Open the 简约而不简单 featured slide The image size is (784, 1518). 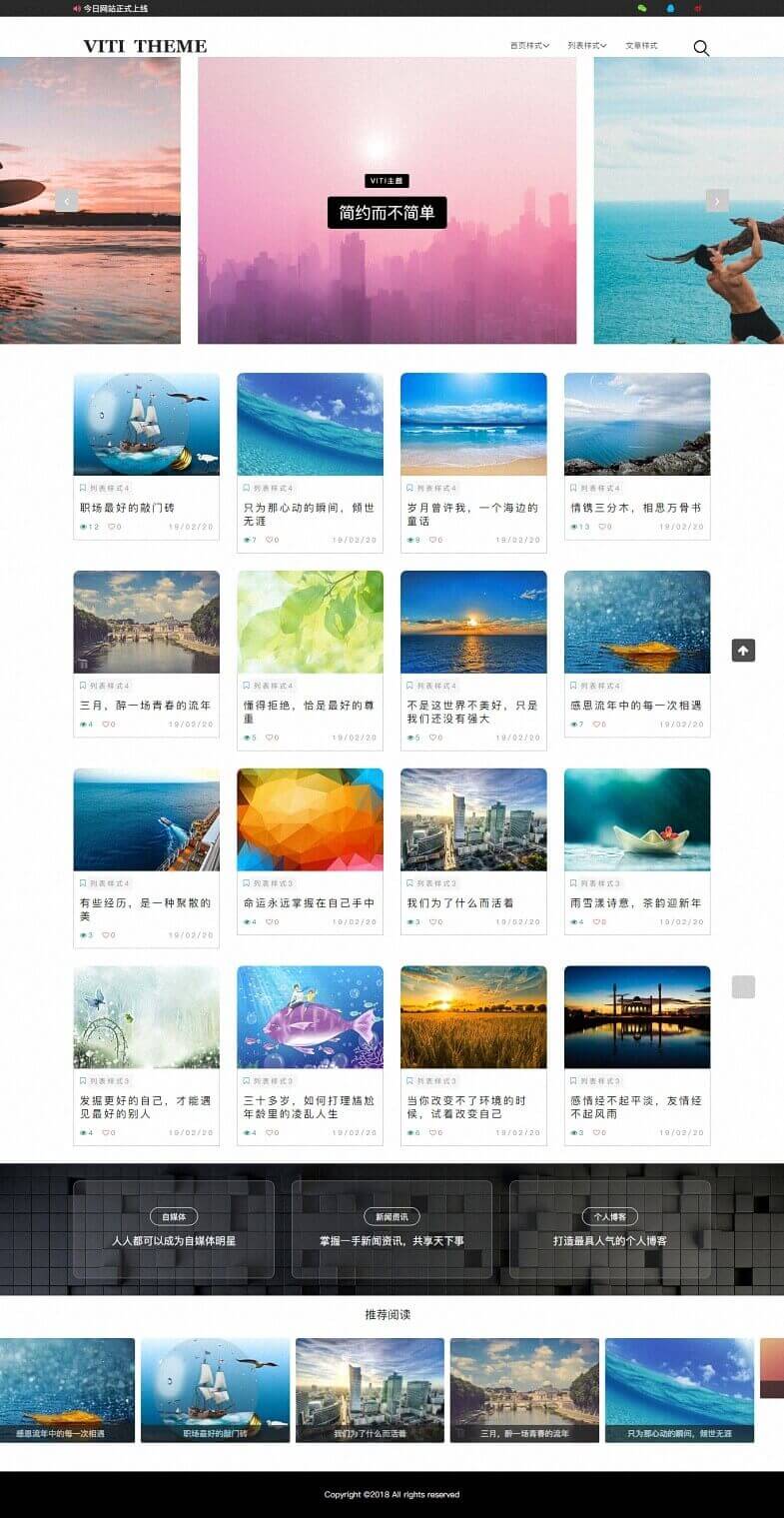(387, 212)
